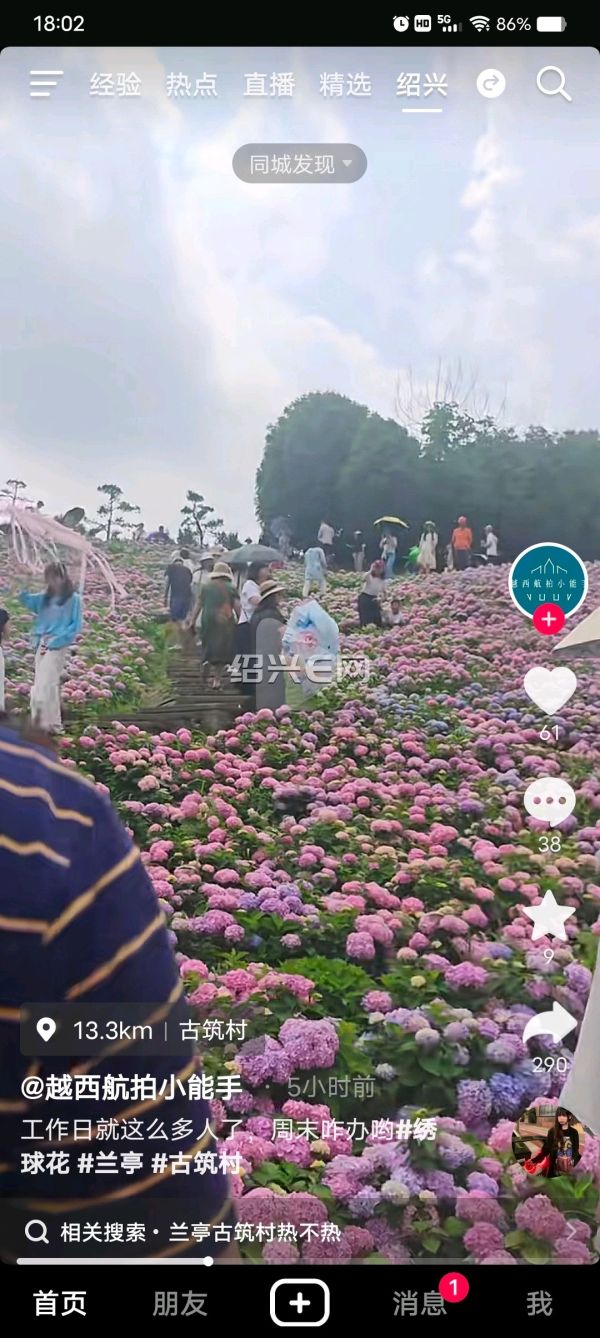Viewport: 600px width, 1338px height.
Task: Go to the 消息 tab
Action: 420,1303
